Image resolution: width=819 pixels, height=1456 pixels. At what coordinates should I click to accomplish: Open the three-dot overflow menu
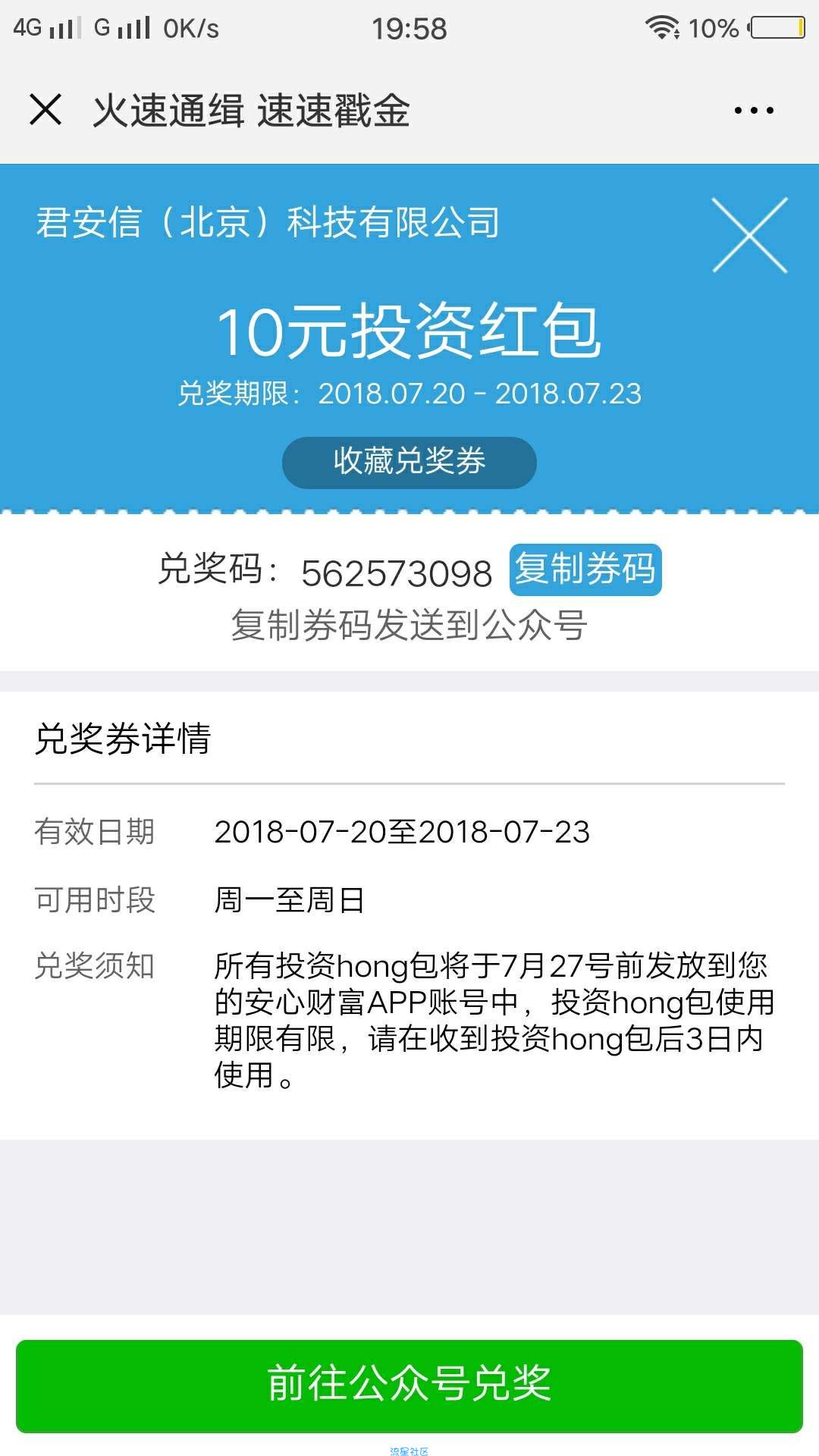[x=754, y=111]
